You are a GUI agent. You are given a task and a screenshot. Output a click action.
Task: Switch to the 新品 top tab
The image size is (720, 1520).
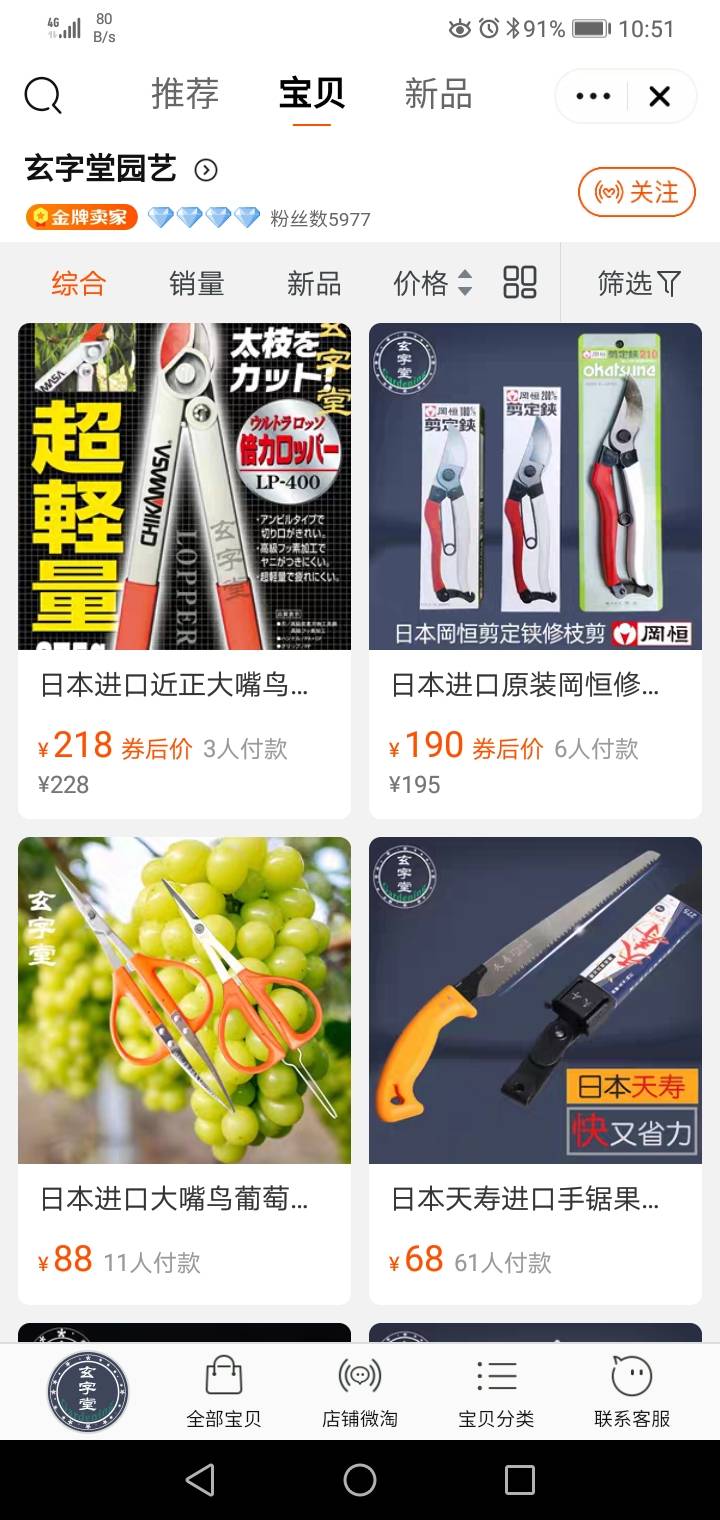(438, 94)
